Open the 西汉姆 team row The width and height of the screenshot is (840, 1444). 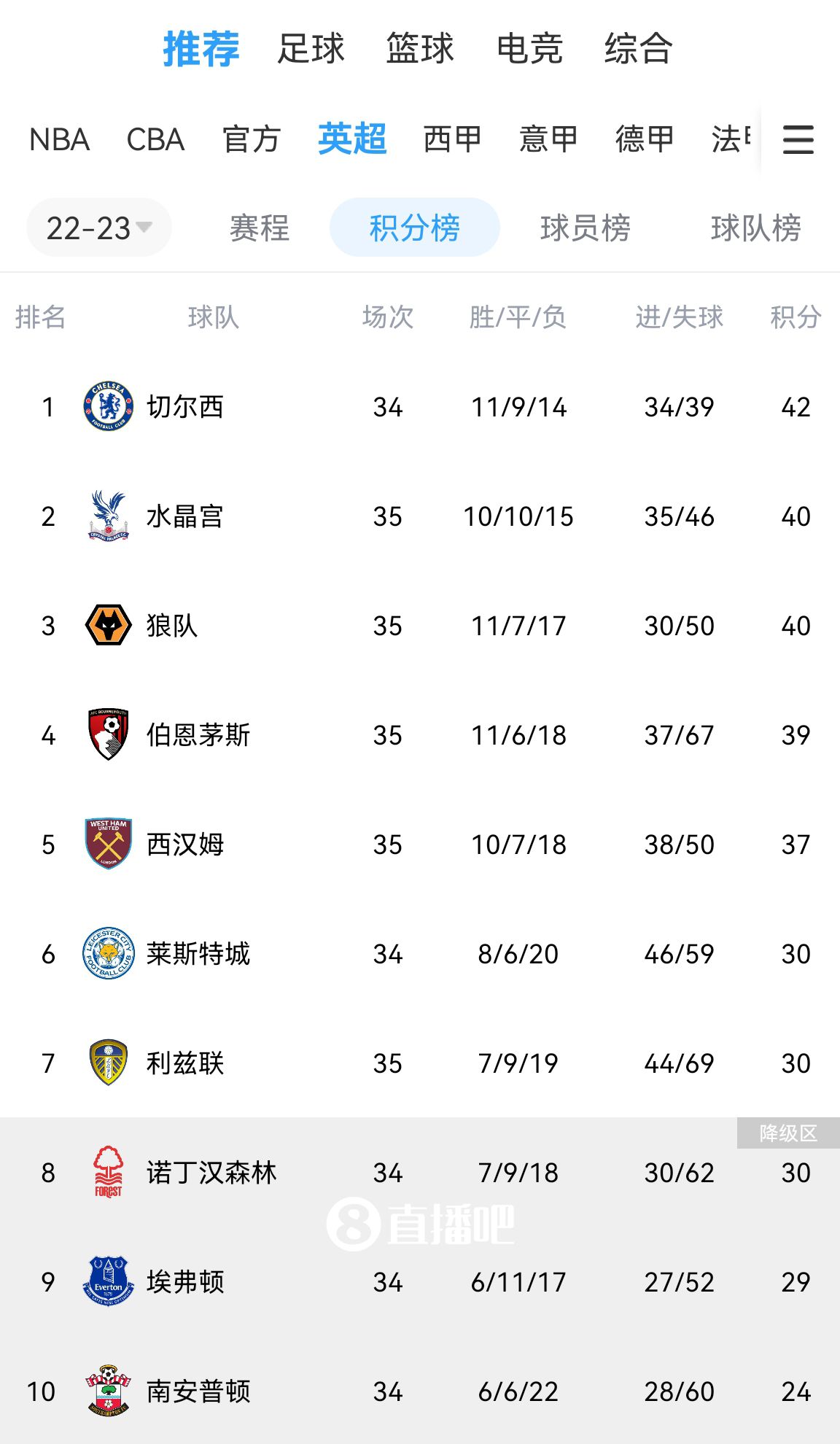click(x=420, y=845)
